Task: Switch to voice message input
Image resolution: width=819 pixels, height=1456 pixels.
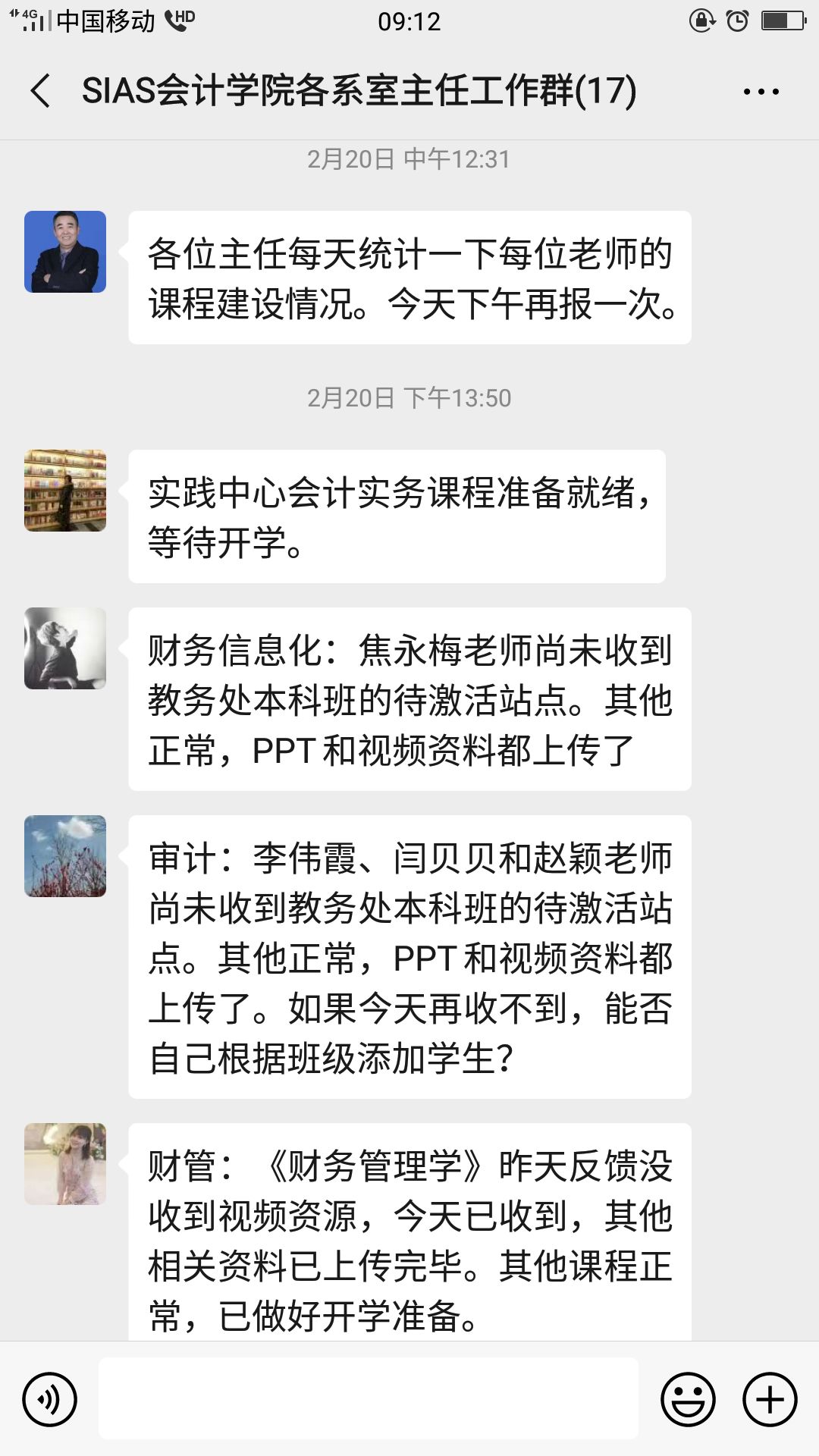Action: click(x=50, y=1399)
